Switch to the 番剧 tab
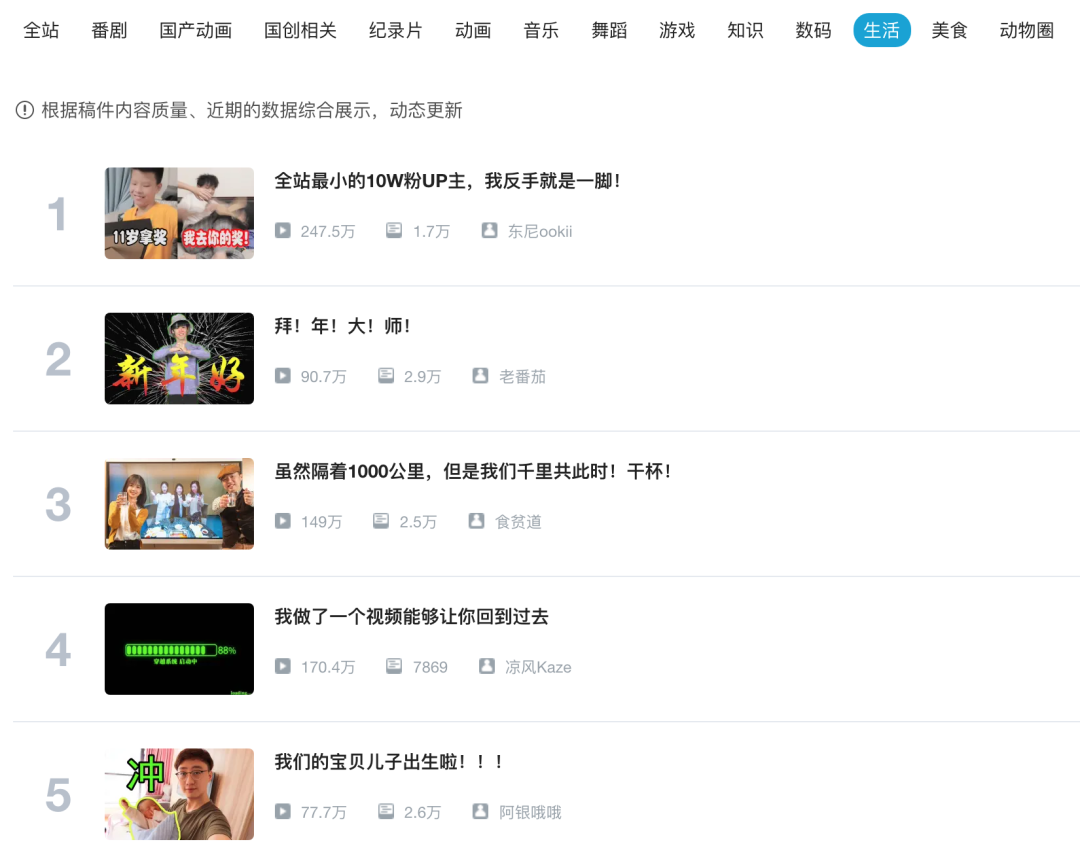 pyautogui.click(x=109, y=30)
